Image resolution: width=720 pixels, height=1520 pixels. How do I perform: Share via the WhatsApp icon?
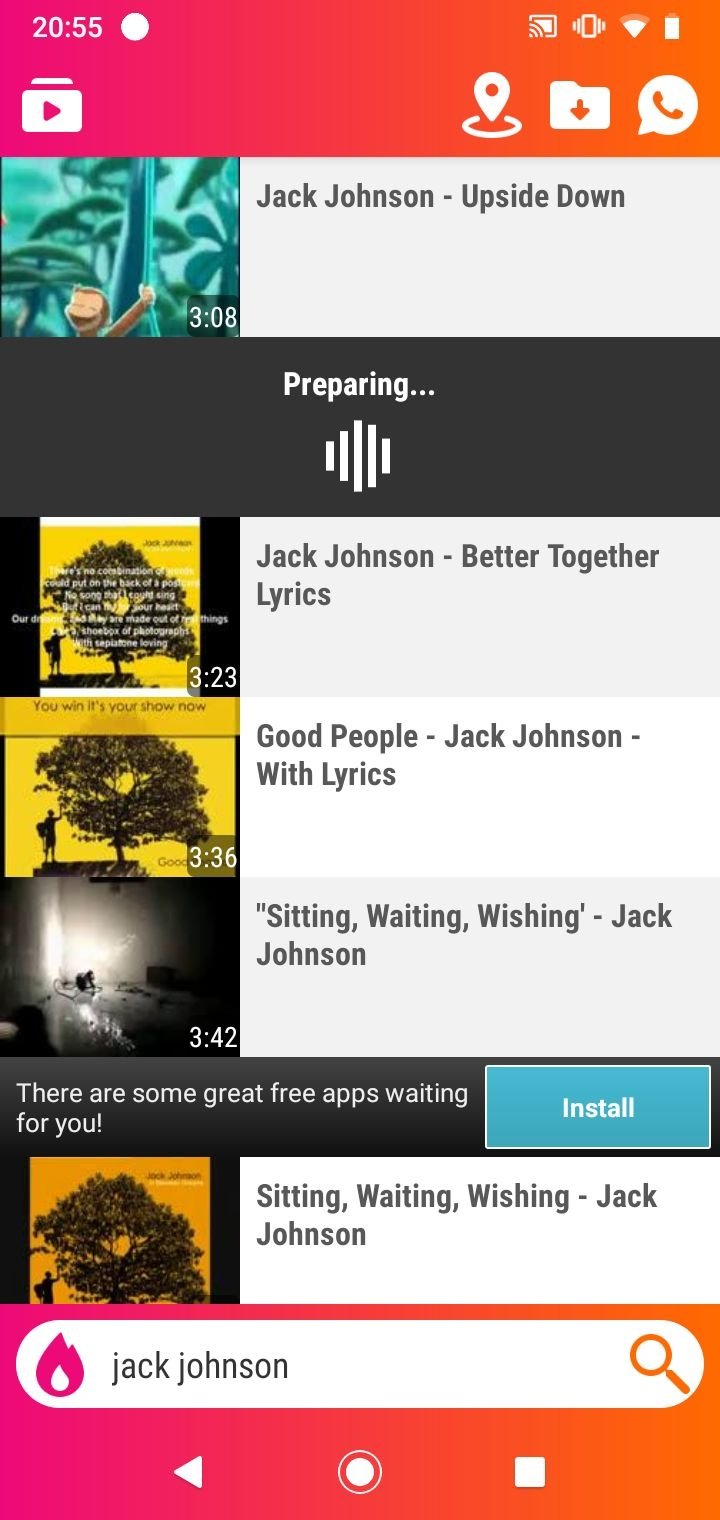click(x=667, y=105)
